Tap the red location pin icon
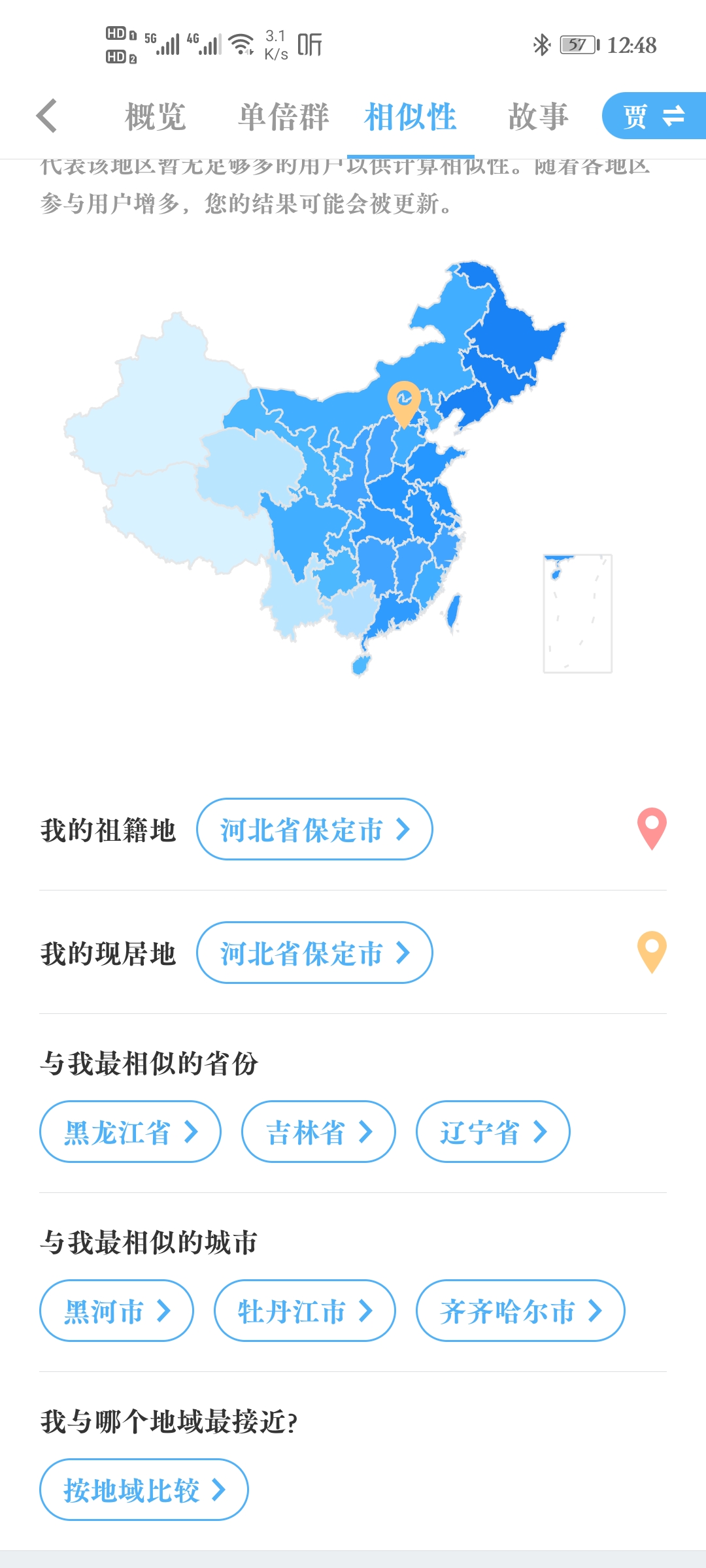This screenshot has width=706, height=1568. (x=652, y=828)
